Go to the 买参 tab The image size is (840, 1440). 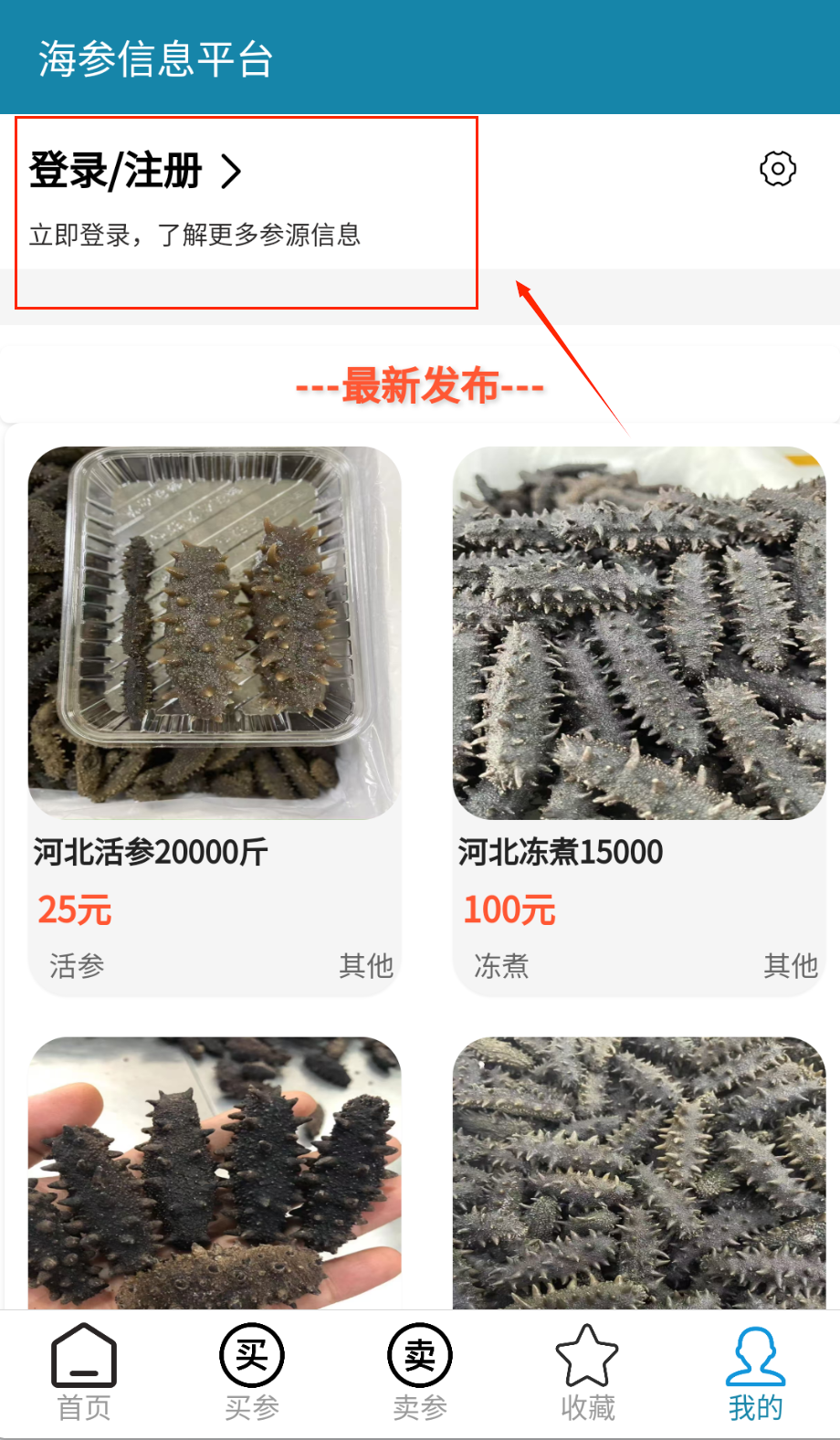tap(252, 1373)
